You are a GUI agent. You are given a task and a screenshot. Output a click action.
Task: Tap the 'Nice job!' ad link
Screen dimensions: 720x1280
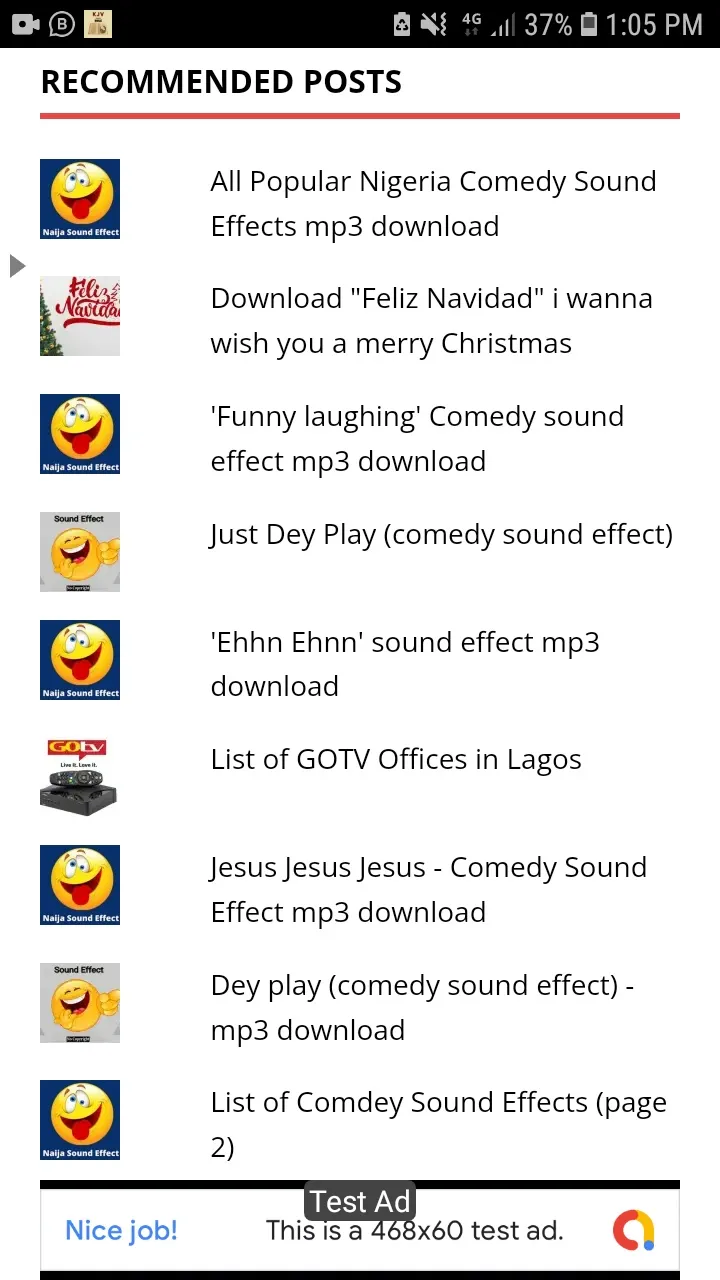click(120, 1231)
